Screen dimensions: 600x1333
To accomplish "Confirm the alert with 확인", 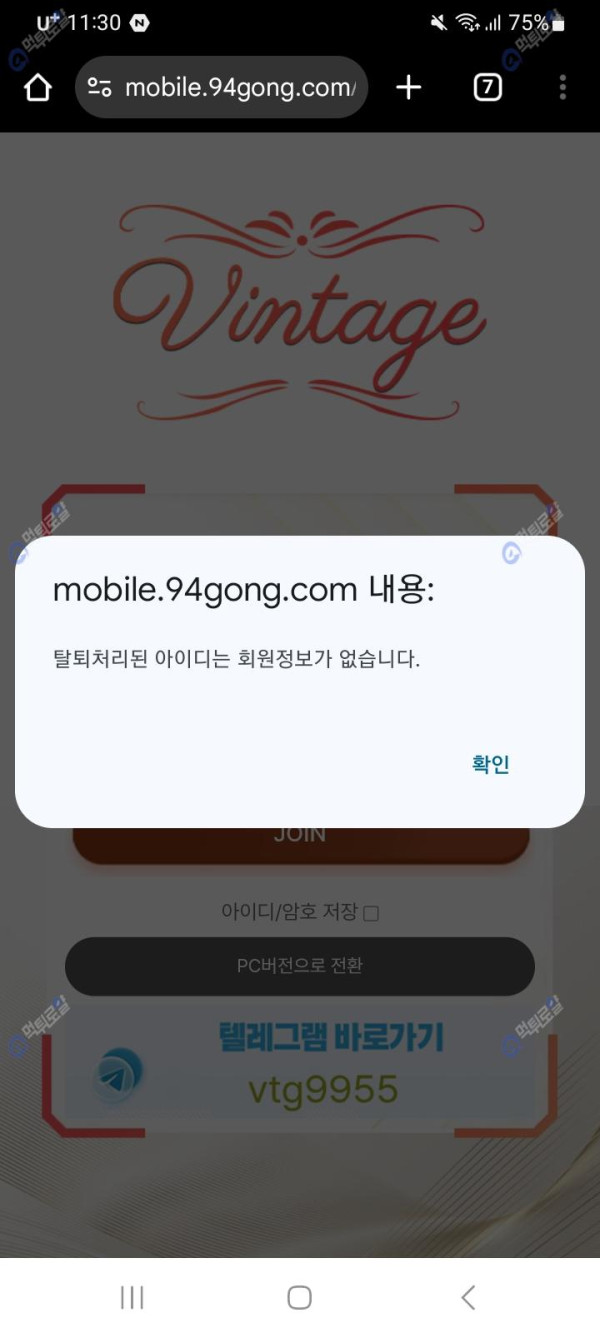I will (x=490, y=765).
